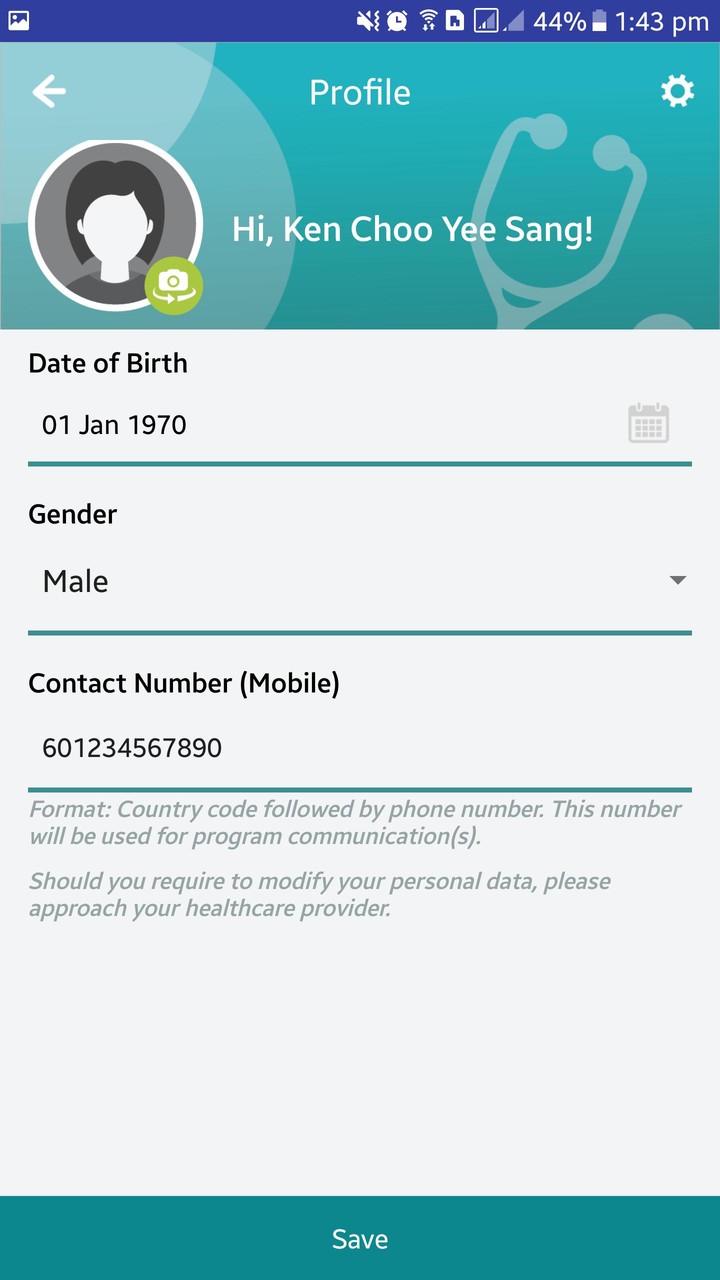Select the Date of Birth field
This screenshot has height=1280, width=720.
click(320, 425)
